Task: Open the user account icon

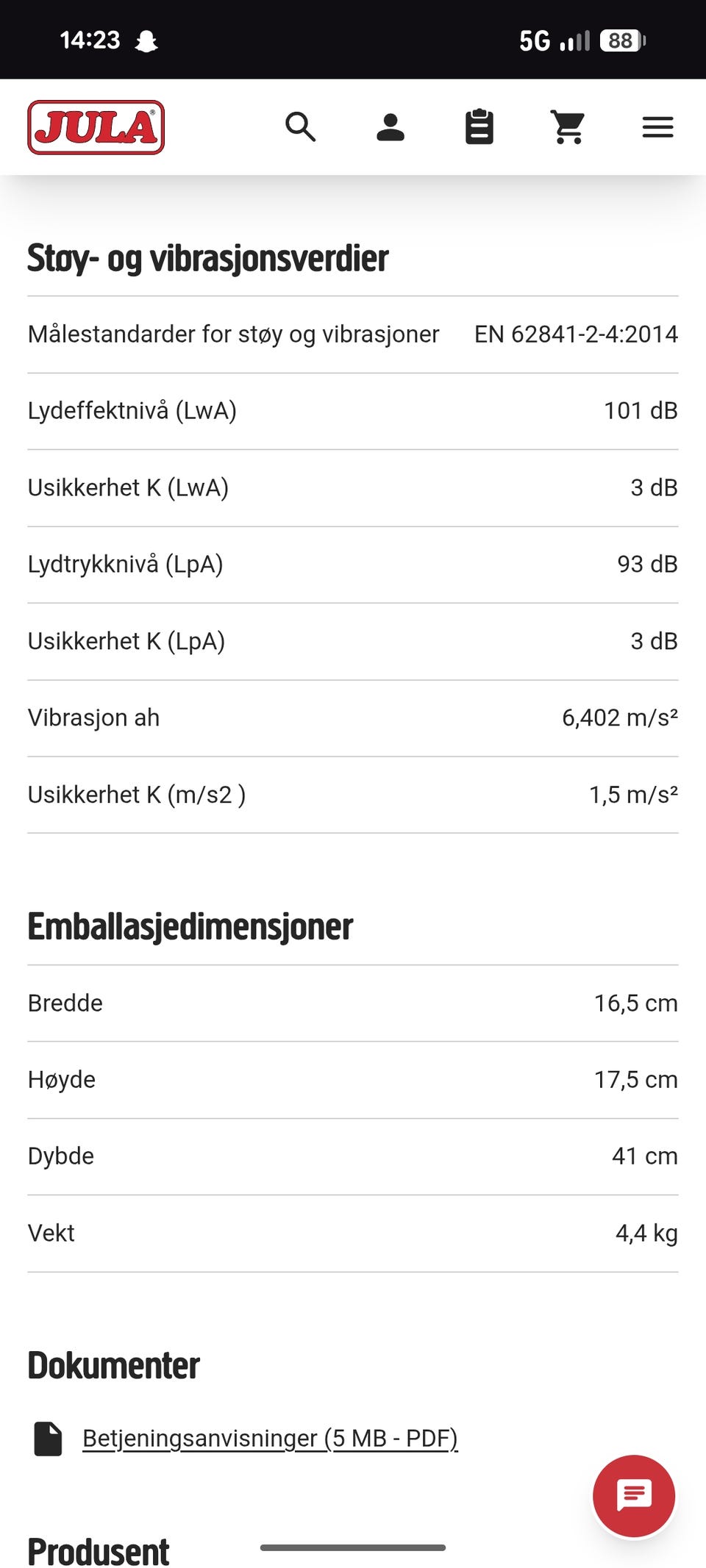Action: [x=391, y=128]
